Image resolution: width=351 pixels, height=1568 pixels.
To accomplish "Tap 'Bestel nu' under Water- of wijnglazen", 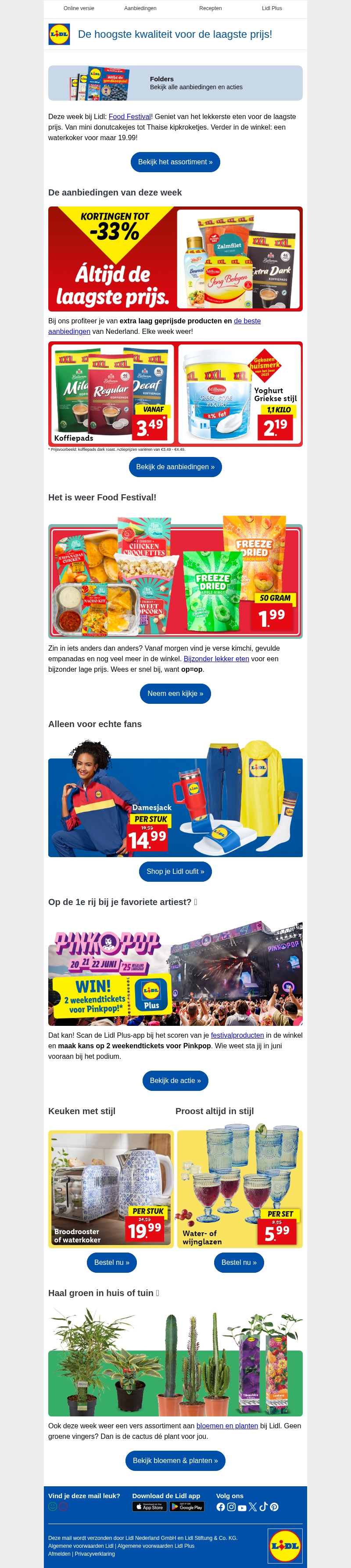I will [x=239, y=1262].
